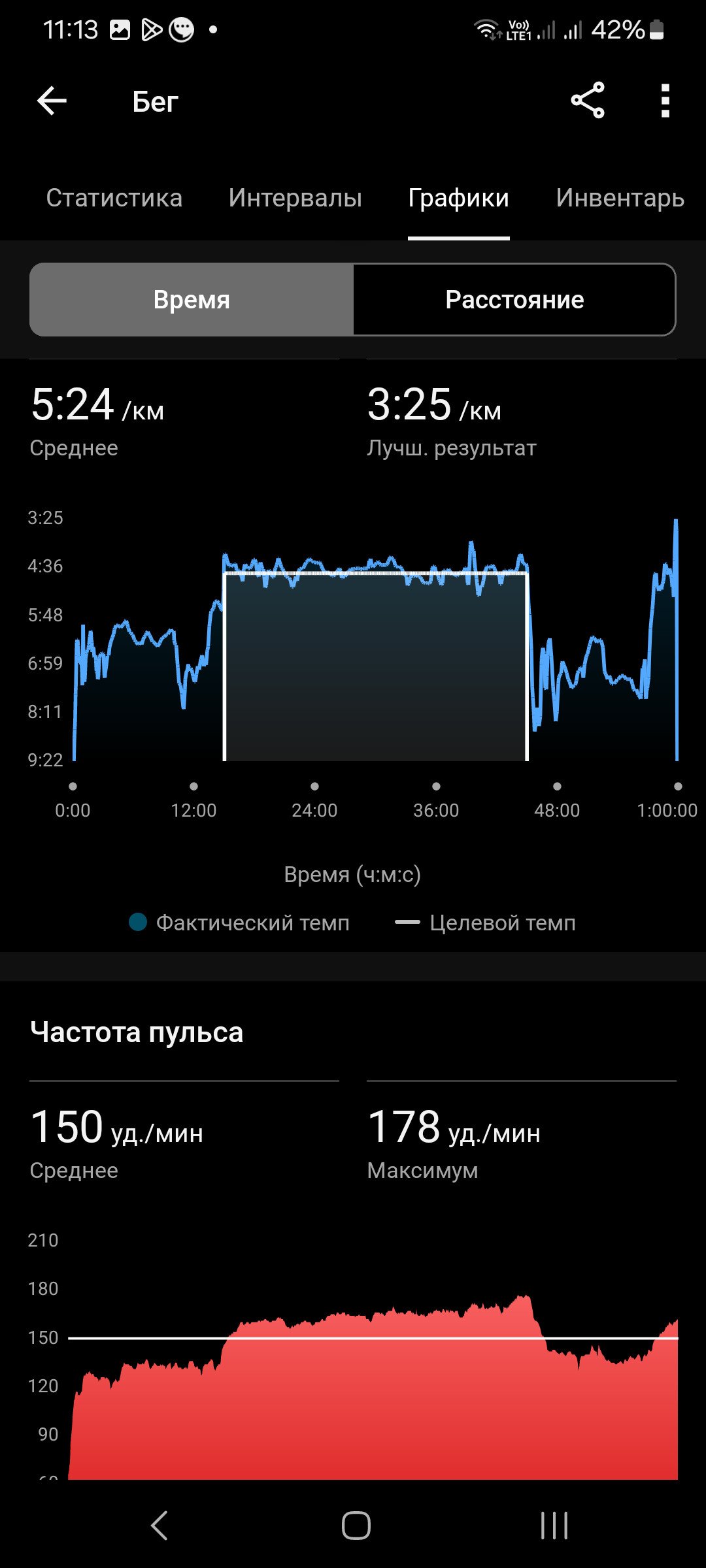Viewport: 706px width, 1568px height.
Task: Switch charts to Расстояние
Action: (514, 300)
